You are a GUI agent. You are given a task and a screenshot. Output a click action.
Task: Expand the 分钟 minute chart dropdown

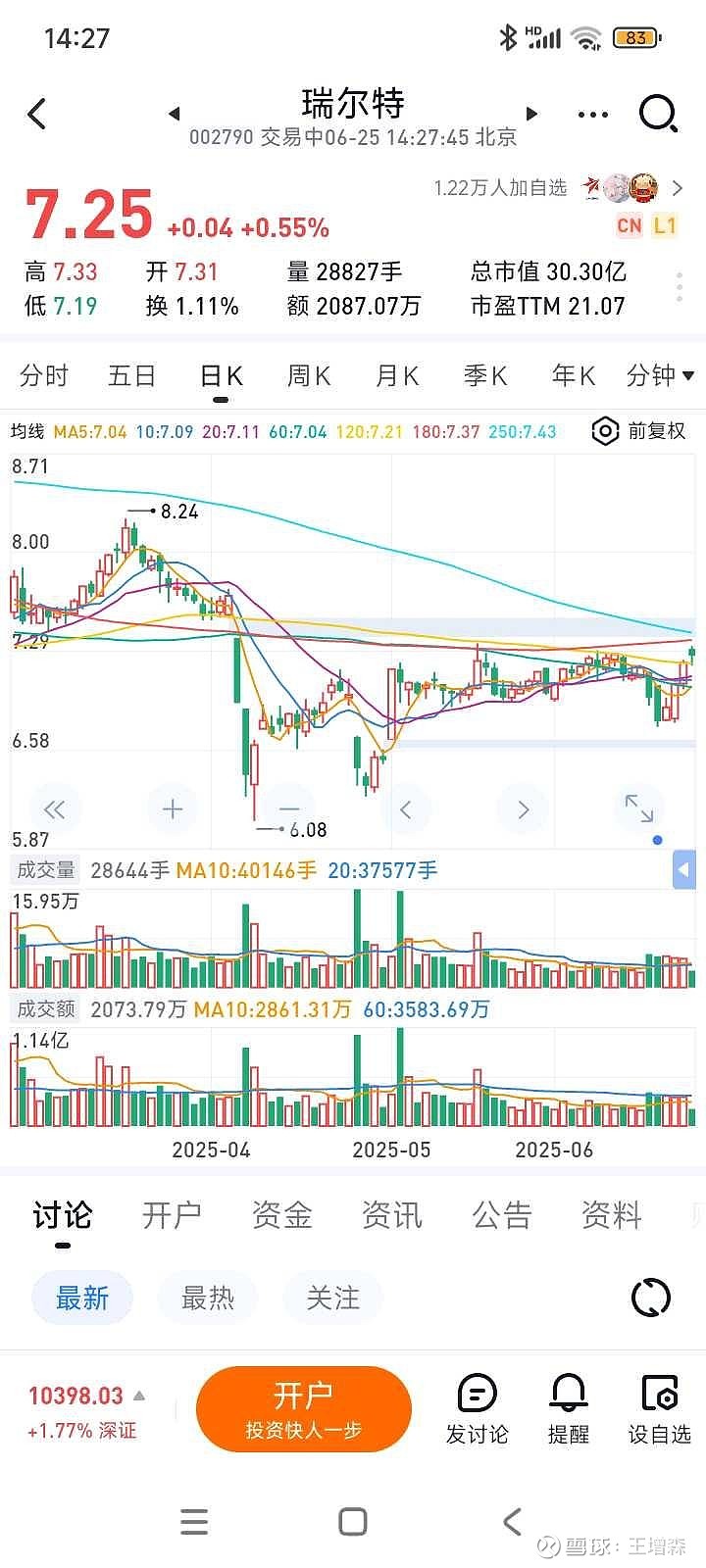[x=660, y=375]
